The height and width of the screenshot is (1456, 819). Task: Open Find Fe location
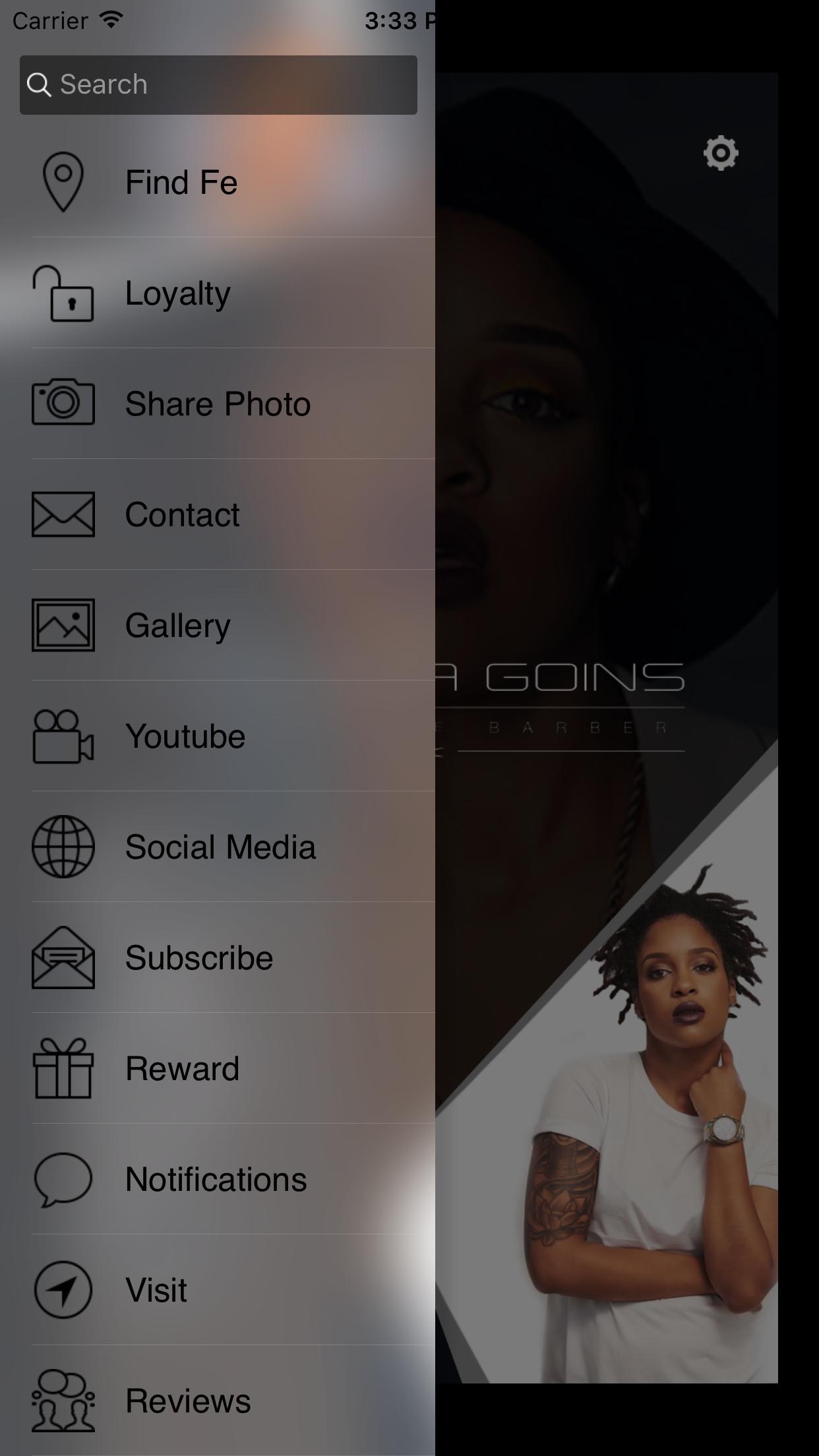click(x=181, y=183)
